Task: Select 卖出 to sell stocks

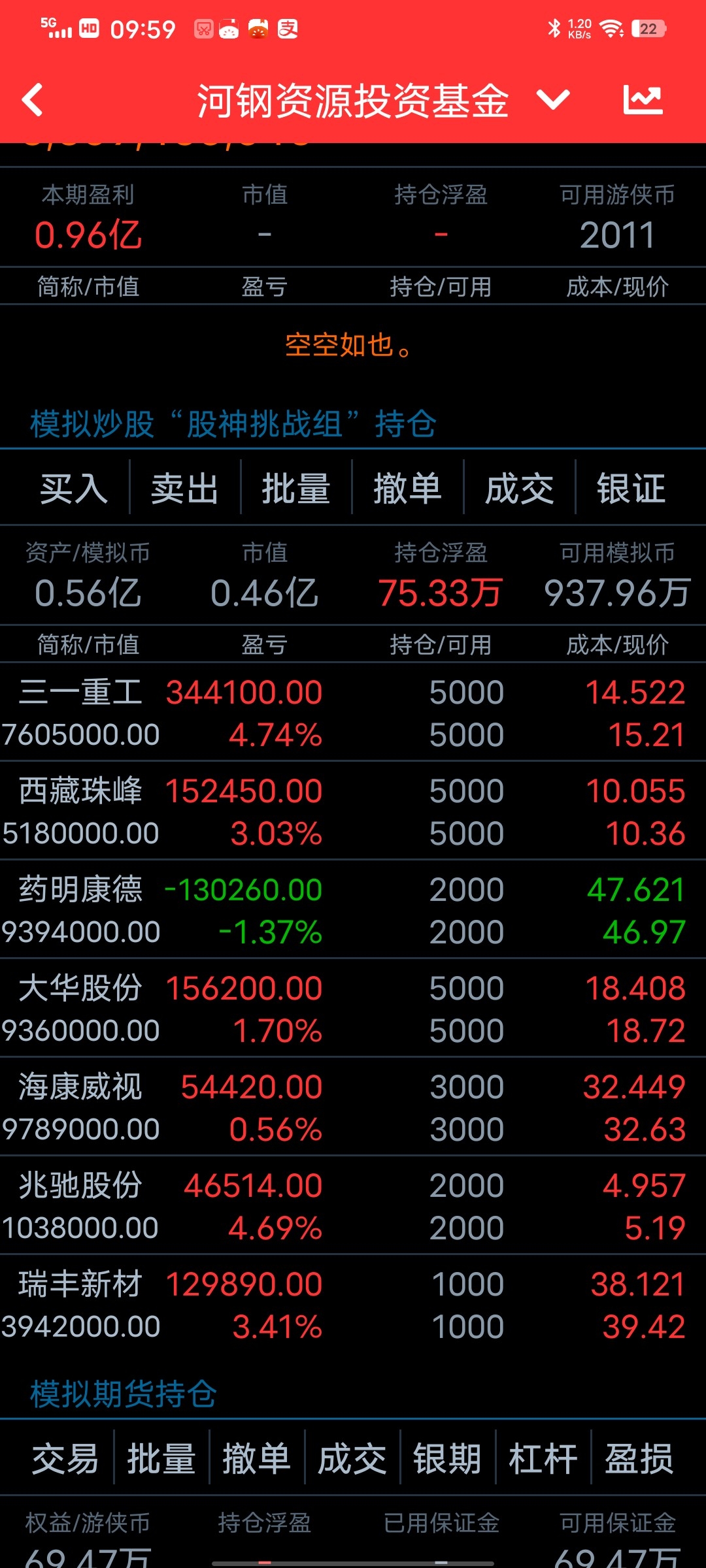Action: [185, 489]
